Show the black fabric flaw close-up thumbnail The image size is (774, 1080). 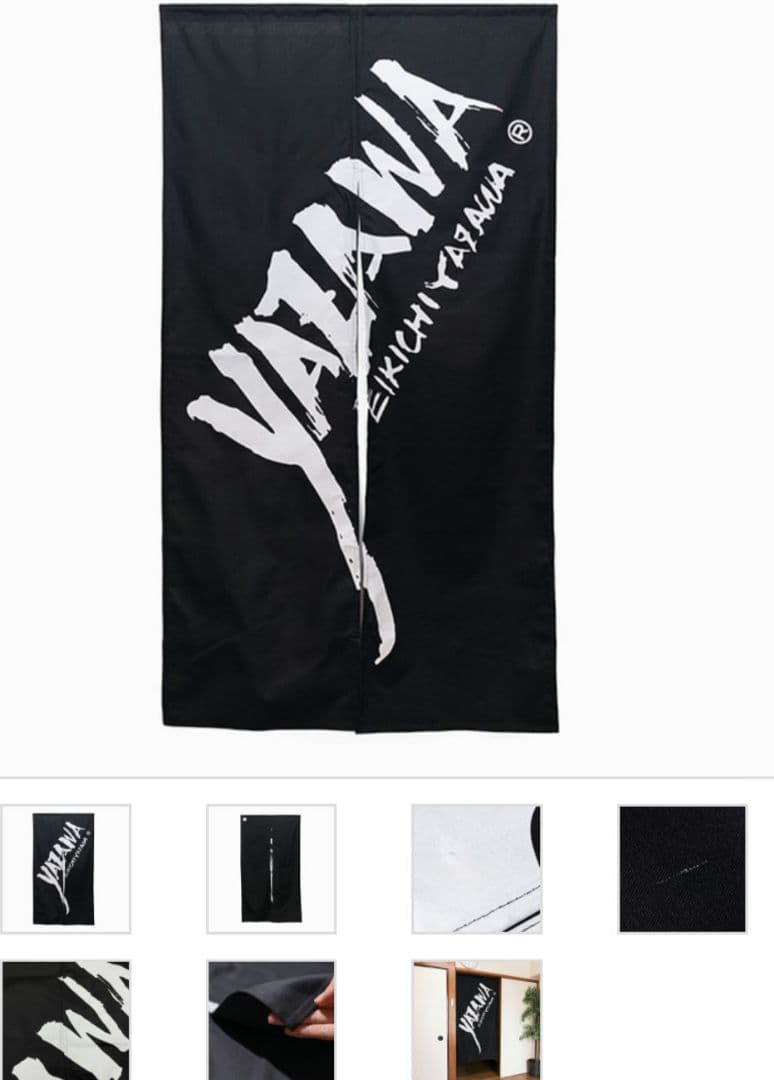(682, 868)
